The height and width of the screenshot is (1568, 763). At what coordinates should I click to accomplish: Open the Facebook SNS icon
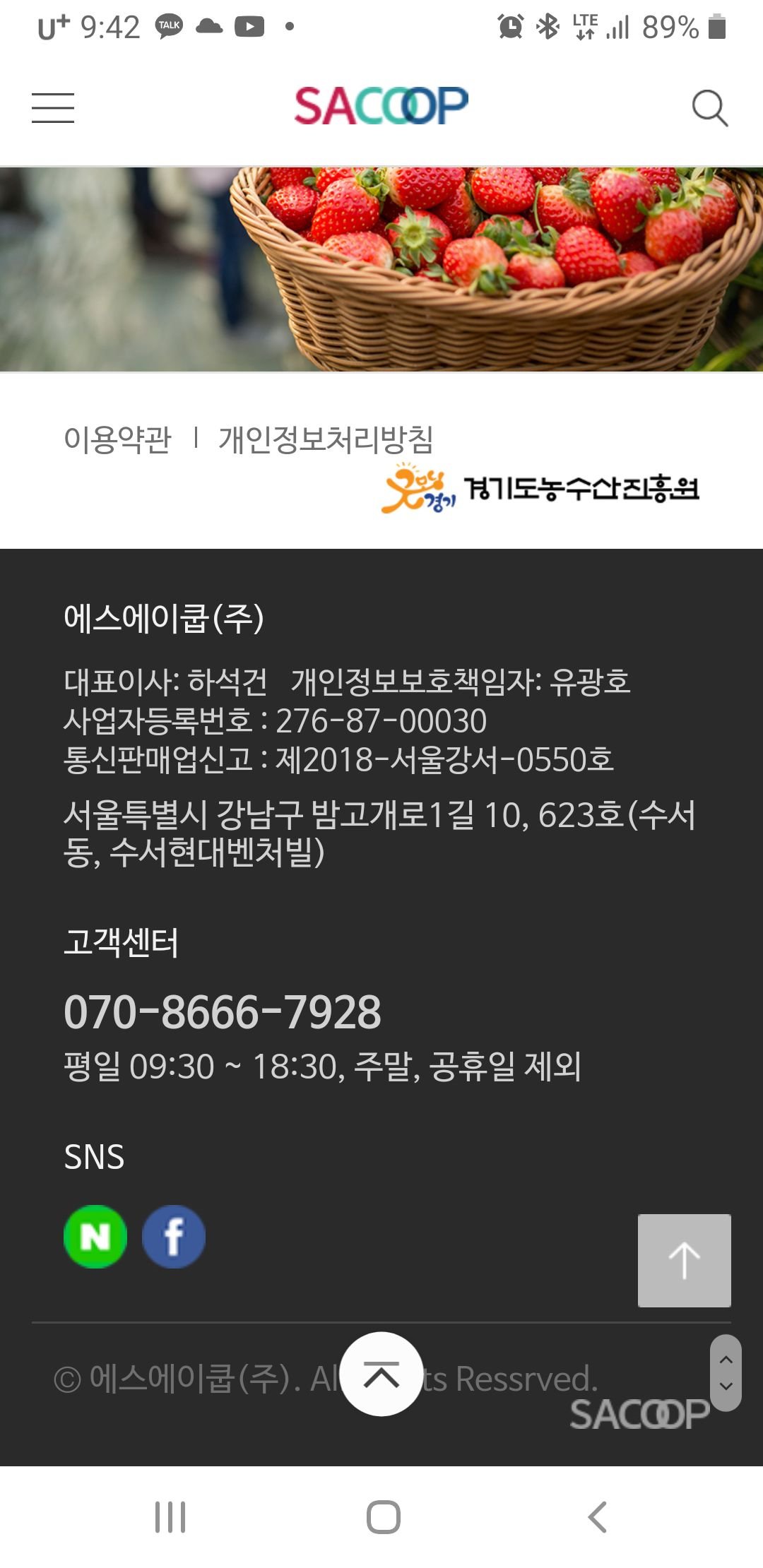point(174,1237)
